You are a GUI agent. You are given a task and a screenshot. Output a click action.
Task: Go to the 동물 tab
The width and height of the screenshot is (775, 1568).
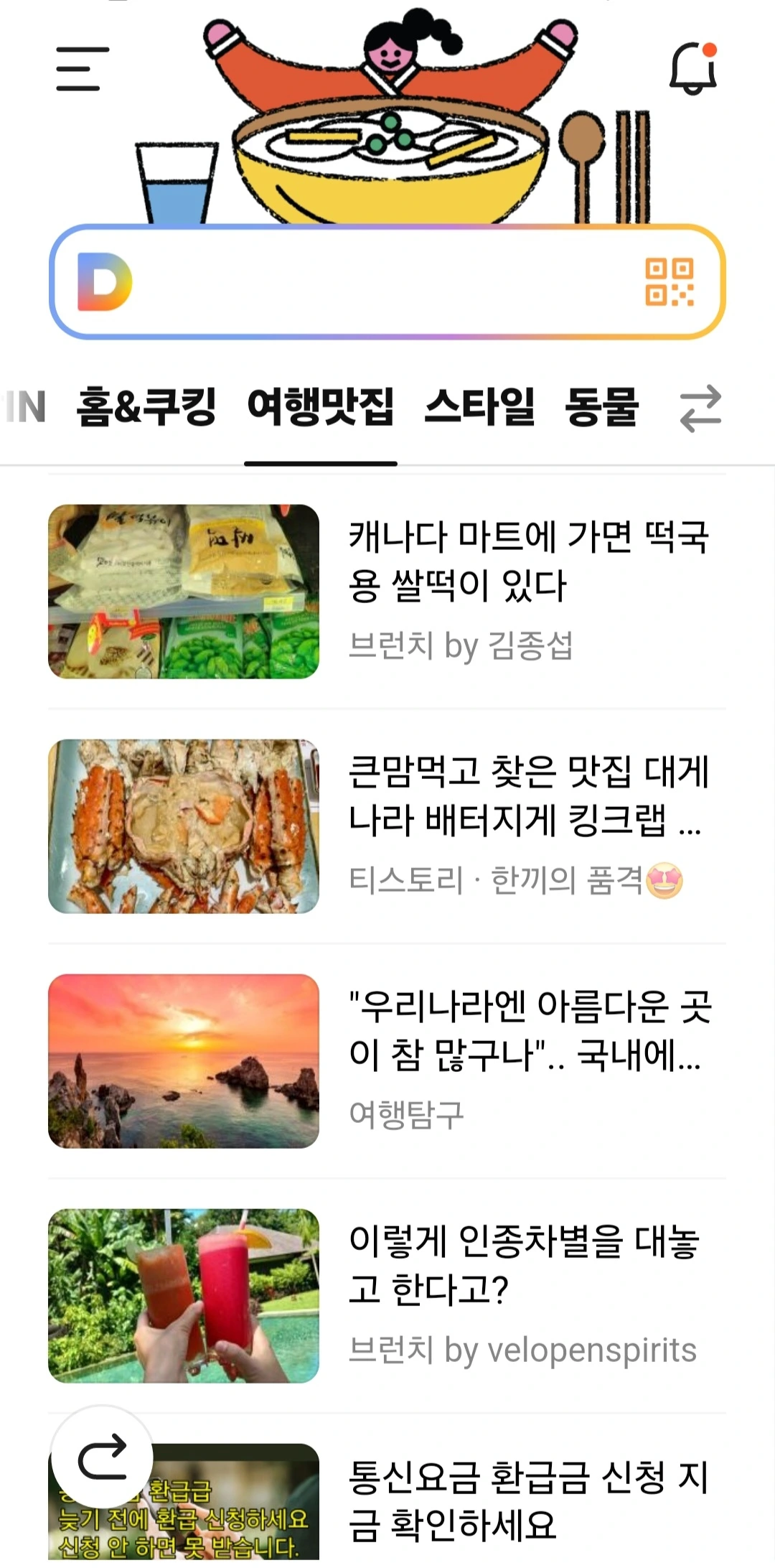[x=601, y=407]
